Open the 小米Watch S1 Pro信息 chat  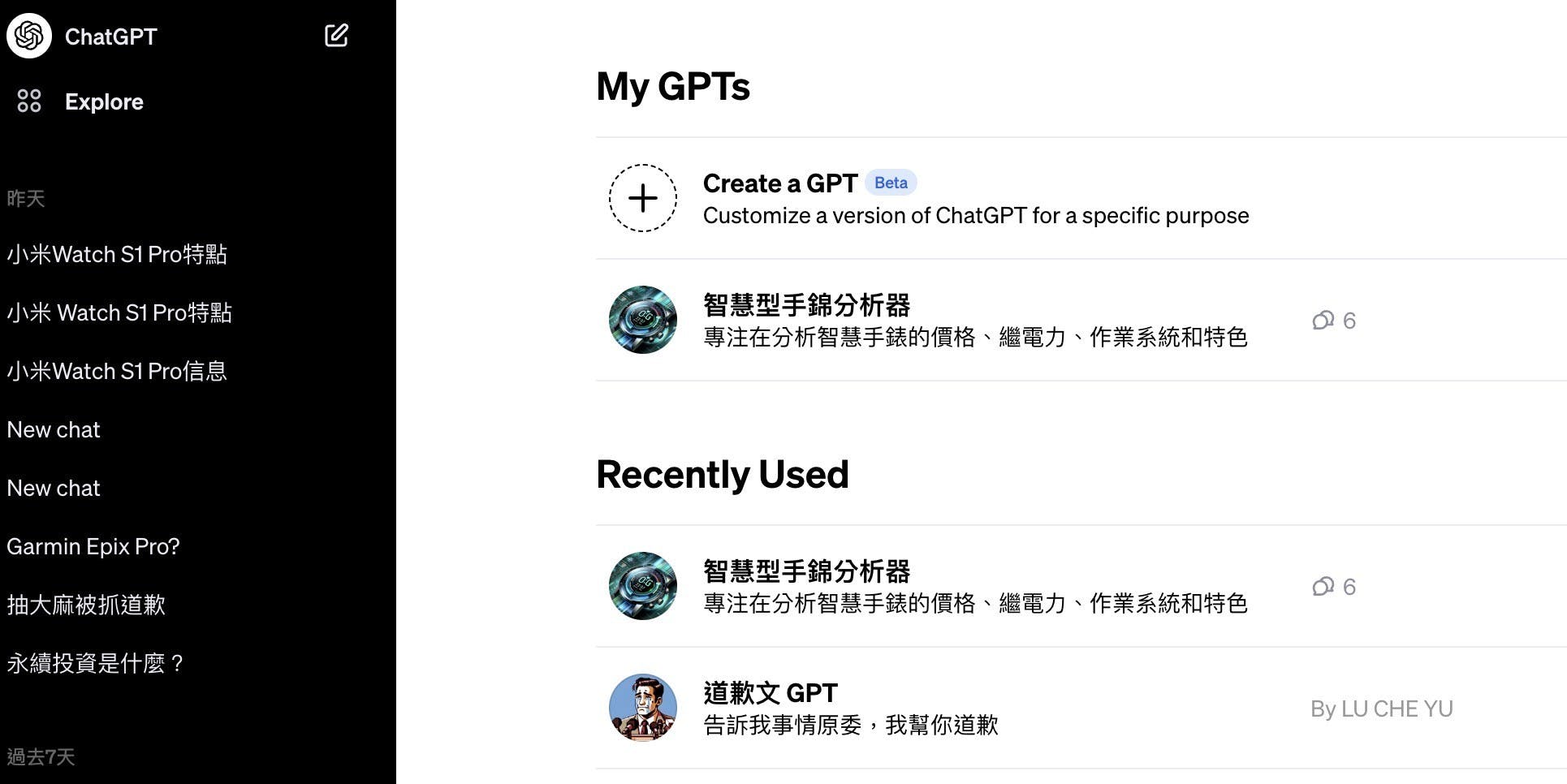117,372
